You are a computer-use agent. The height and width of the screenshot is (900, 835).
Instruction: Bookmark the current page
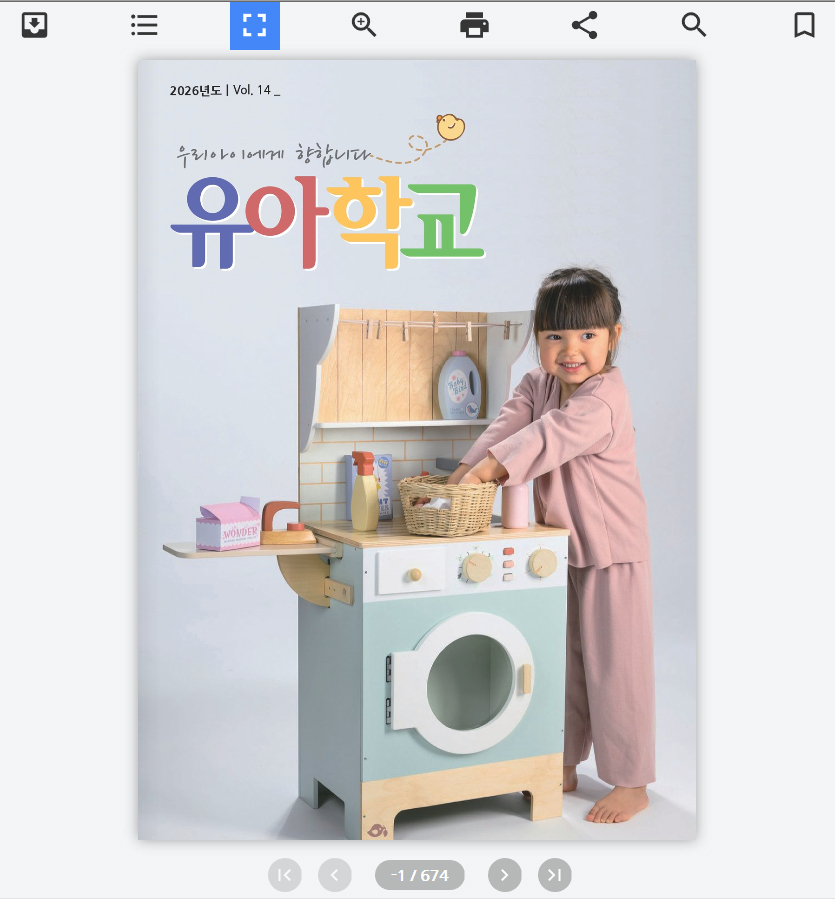click(804, 25)
